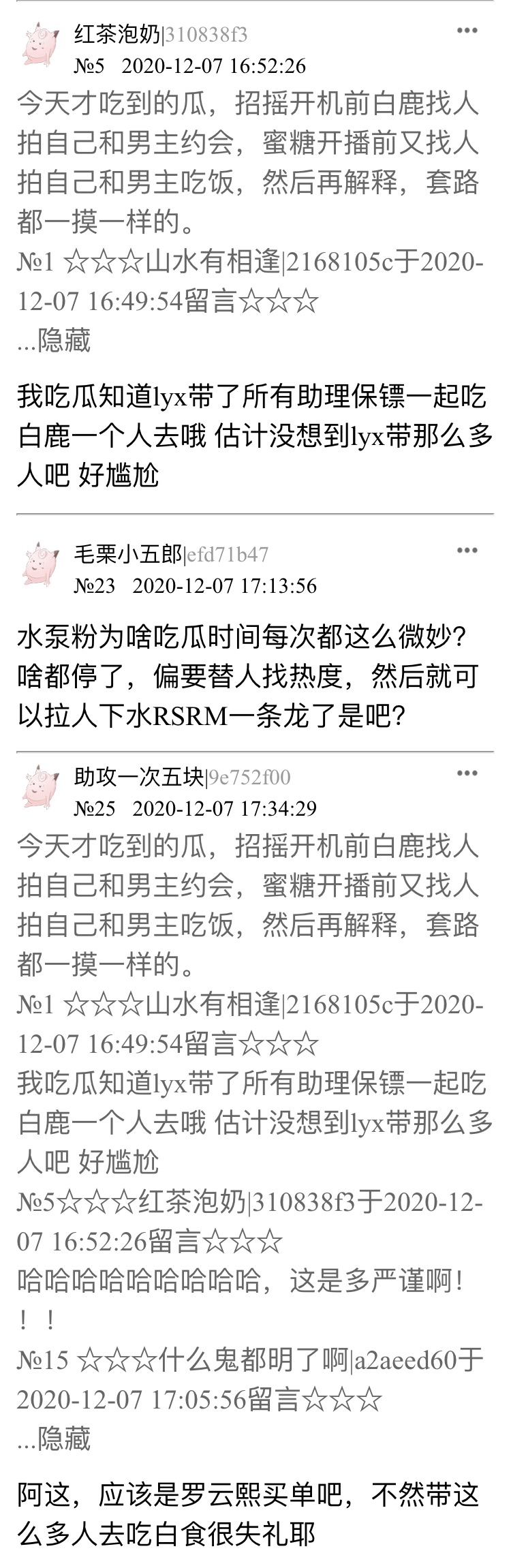Open the three-dot menu on 毛栗小五郎's reply

[467, 551]
